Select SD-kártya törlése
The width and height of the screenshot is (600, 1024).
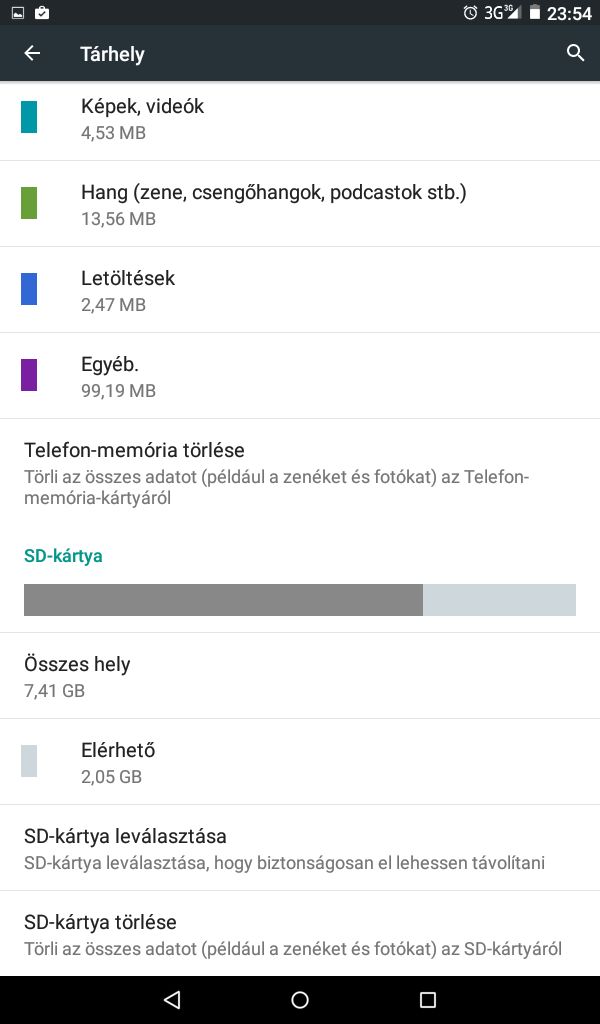[x=300, y=934]
